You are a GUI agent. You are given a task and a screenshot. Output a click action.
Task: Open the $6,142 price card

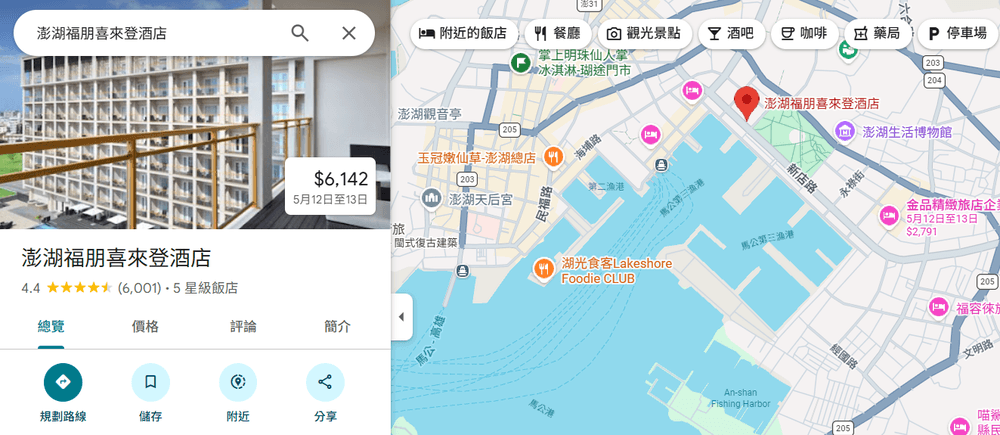point(330,186)
